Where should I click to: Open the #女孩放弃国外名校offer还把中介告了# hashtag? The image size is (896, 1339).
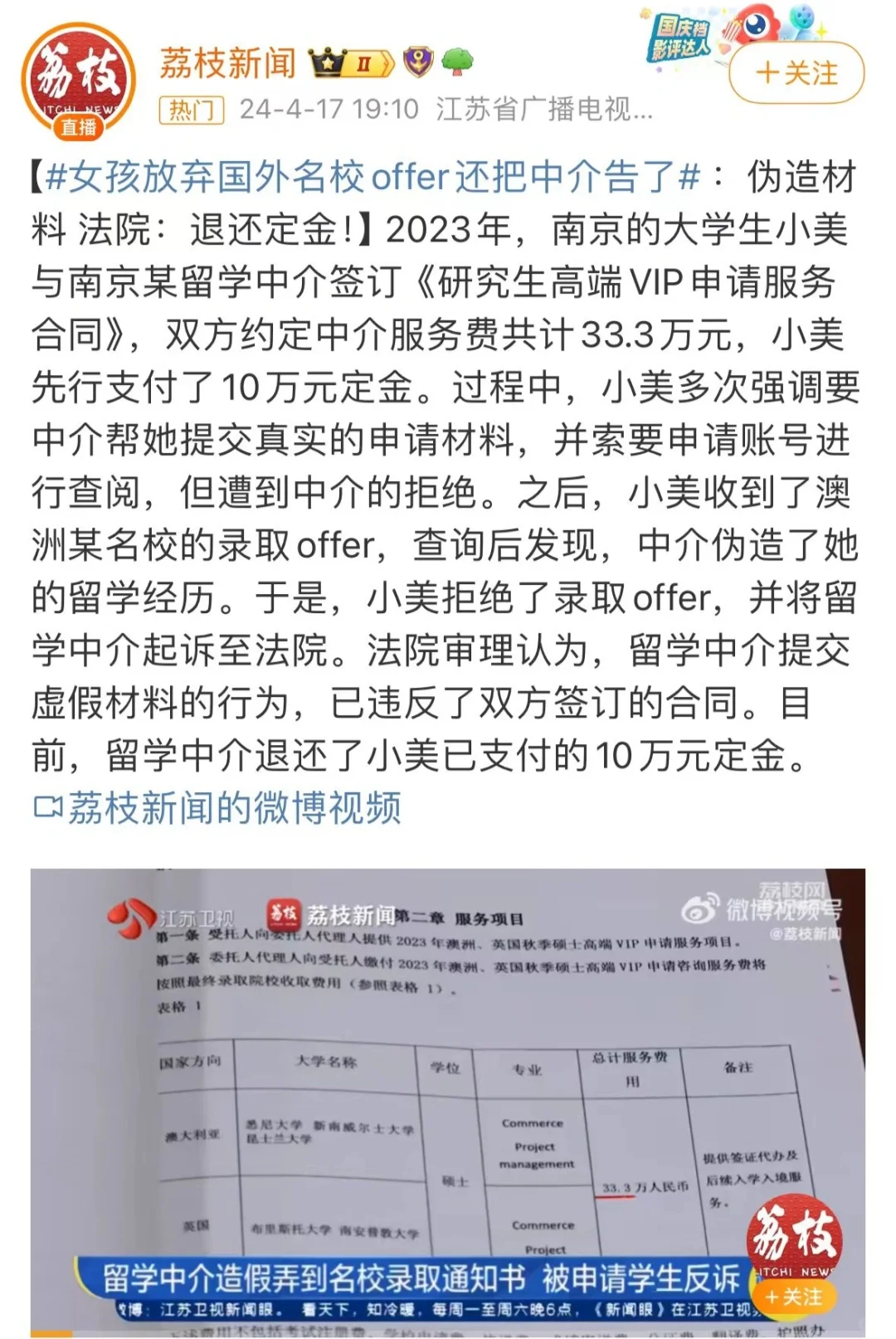point(373,177)
